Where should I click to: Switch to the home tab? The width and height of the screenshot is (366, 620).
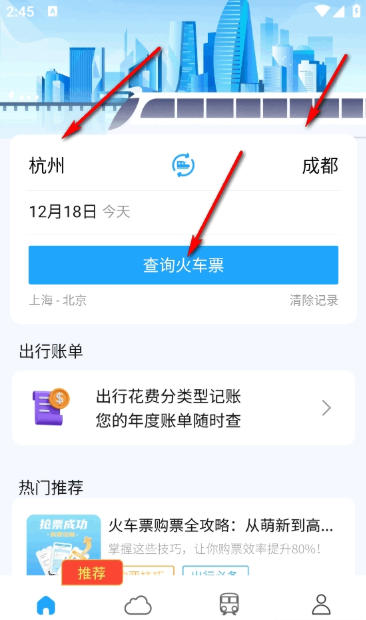[x=46, y=605]
